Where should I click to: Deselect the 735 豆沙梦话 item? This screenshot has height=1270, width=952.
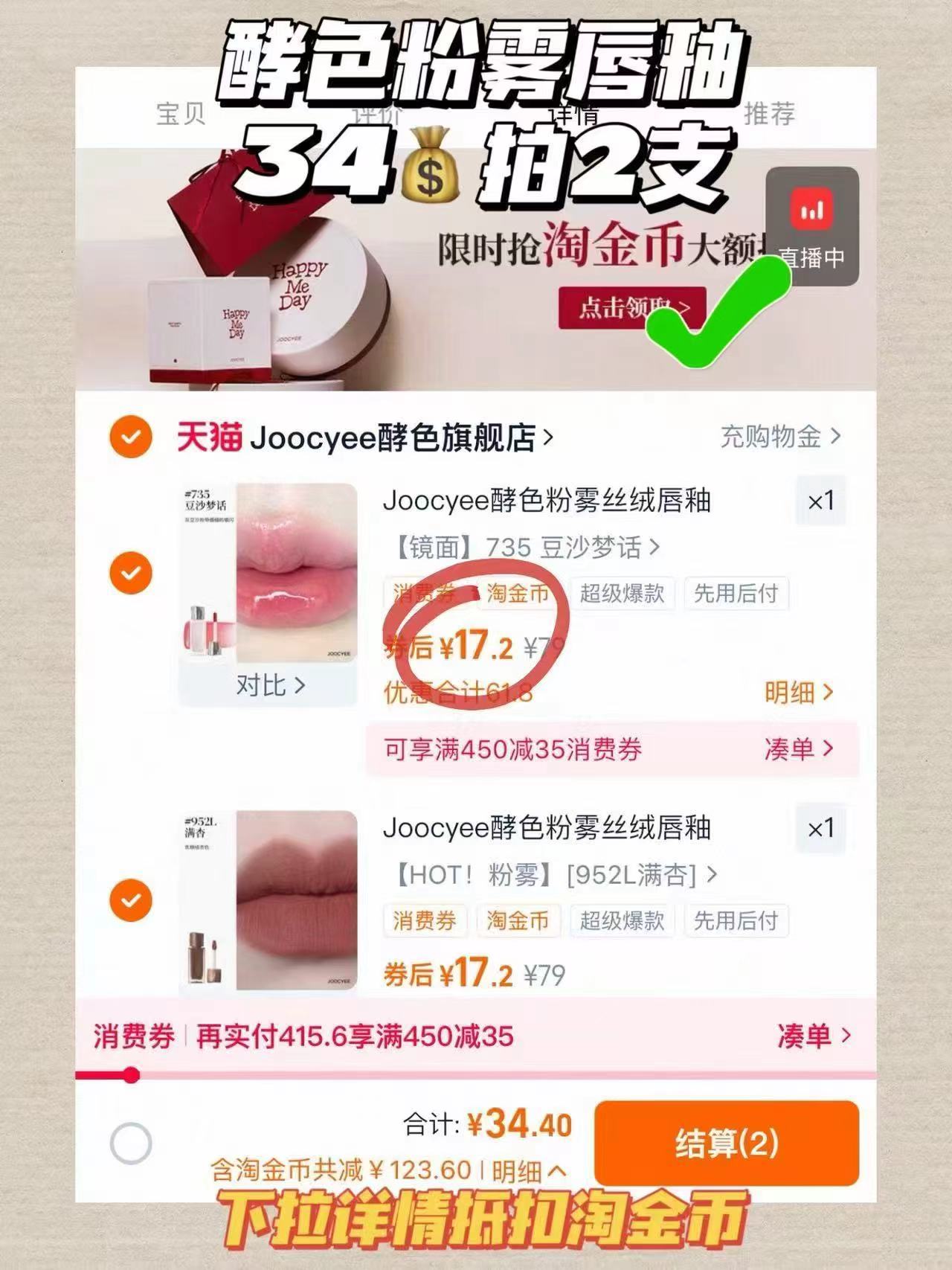coord(131,573)
